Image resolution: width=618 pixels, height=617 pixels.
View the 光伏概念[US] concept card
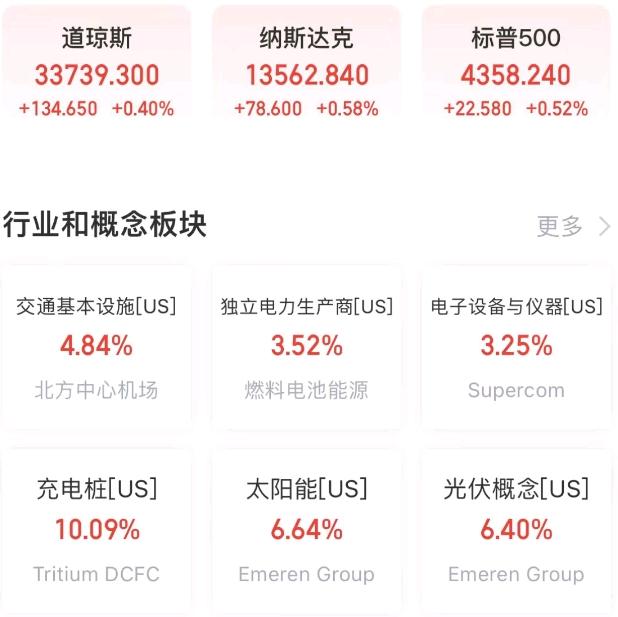(516, 530)
